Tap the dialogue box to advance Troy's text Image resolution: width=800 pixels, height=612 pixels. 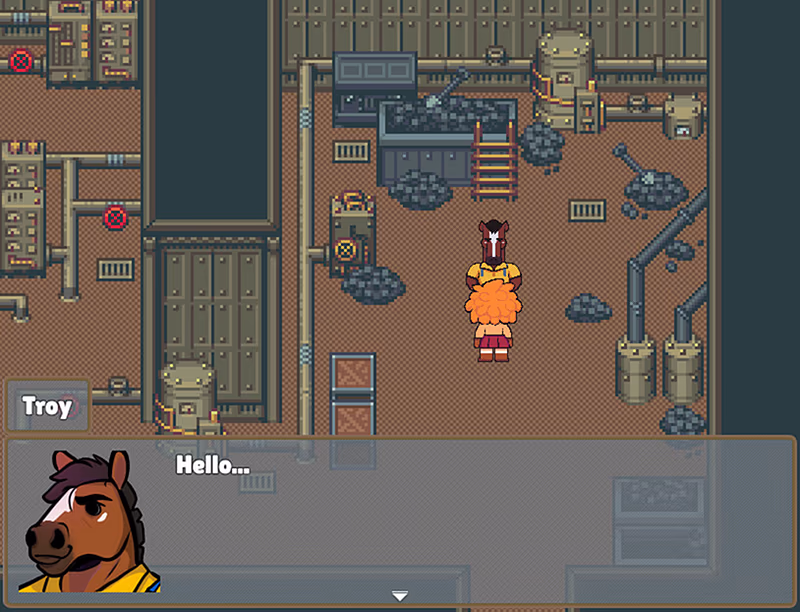point(400,521)
